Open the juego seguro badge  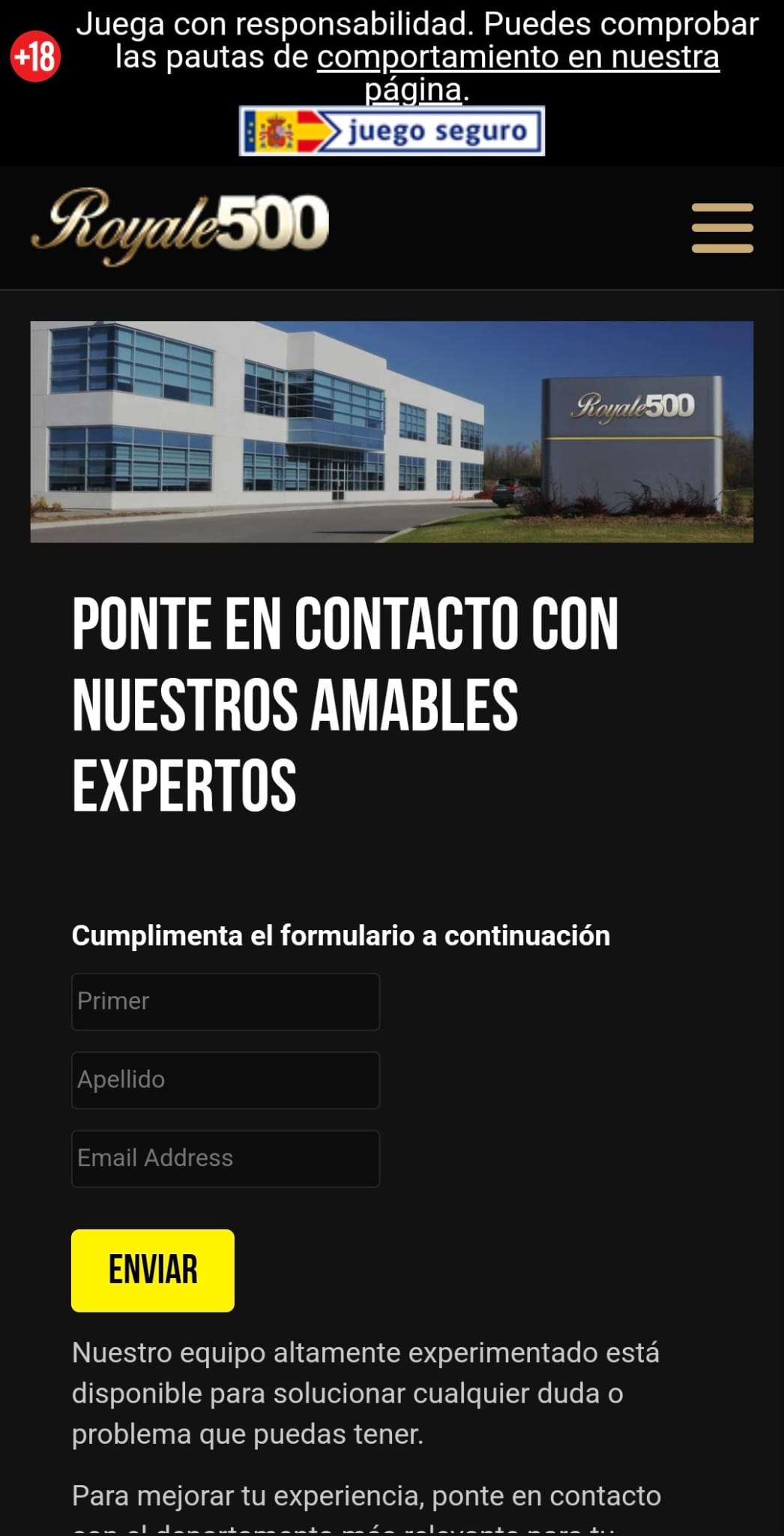pos(391,131)
